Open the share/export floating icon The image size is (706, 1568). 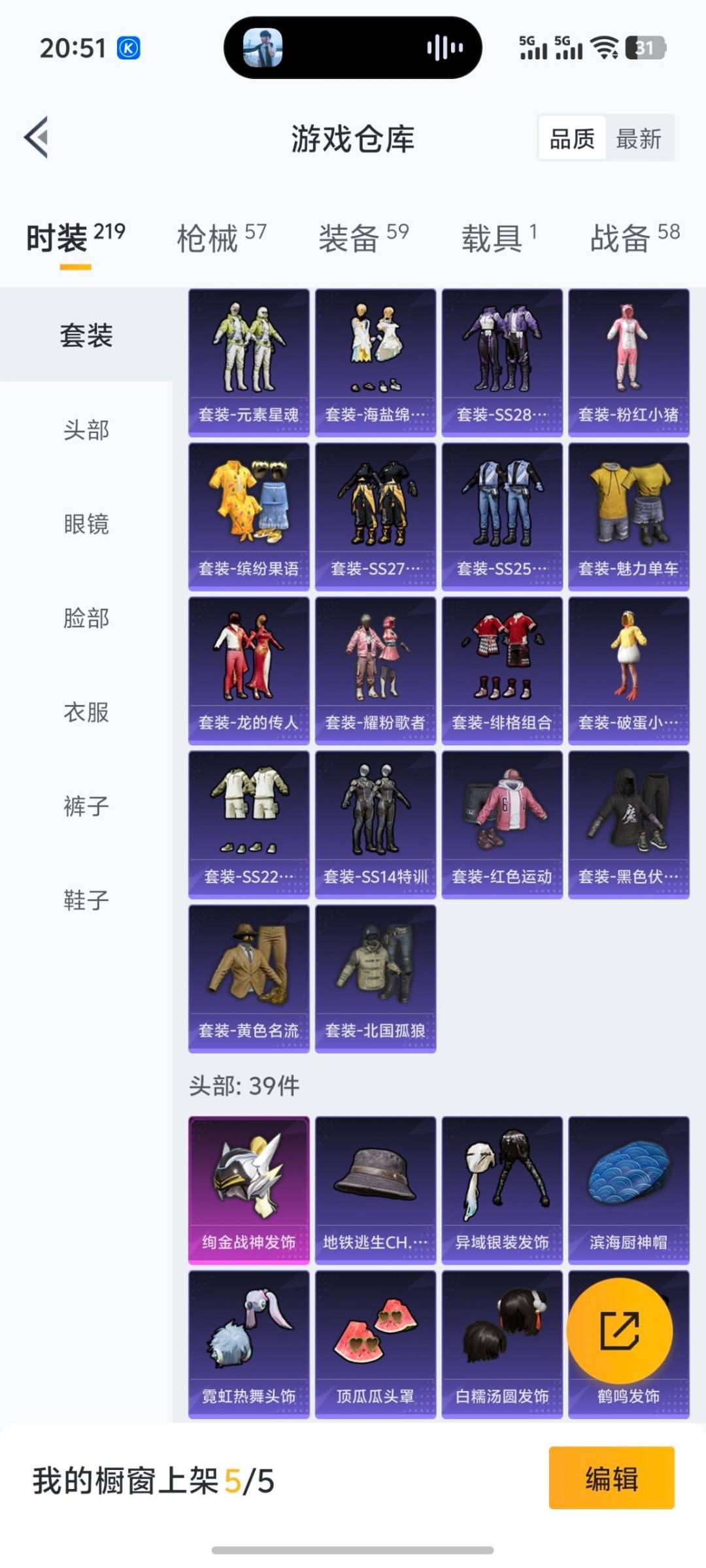click(622, 1331)
